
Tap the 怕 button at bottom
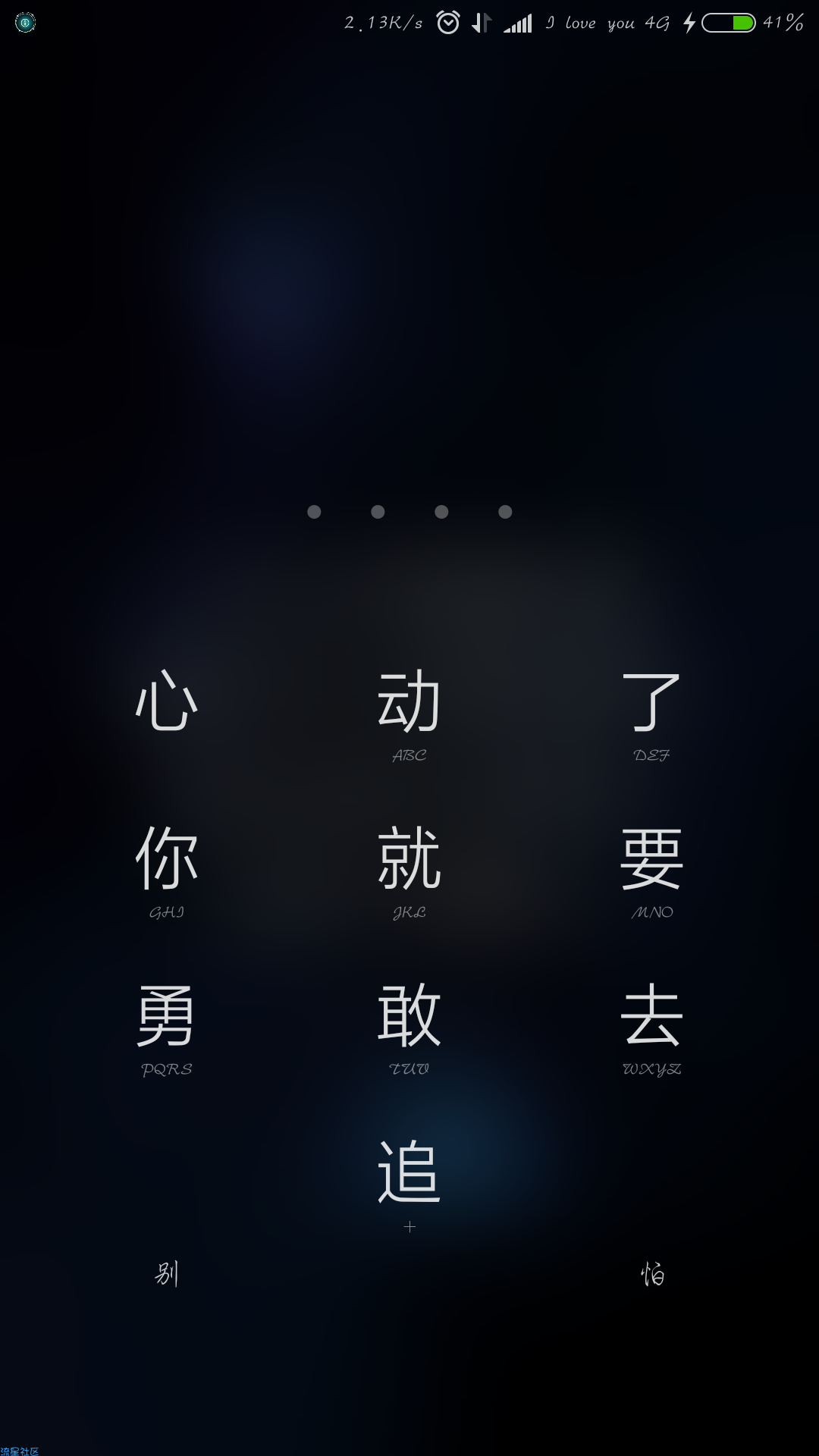pyautogui.click(x=652, y=1273)
